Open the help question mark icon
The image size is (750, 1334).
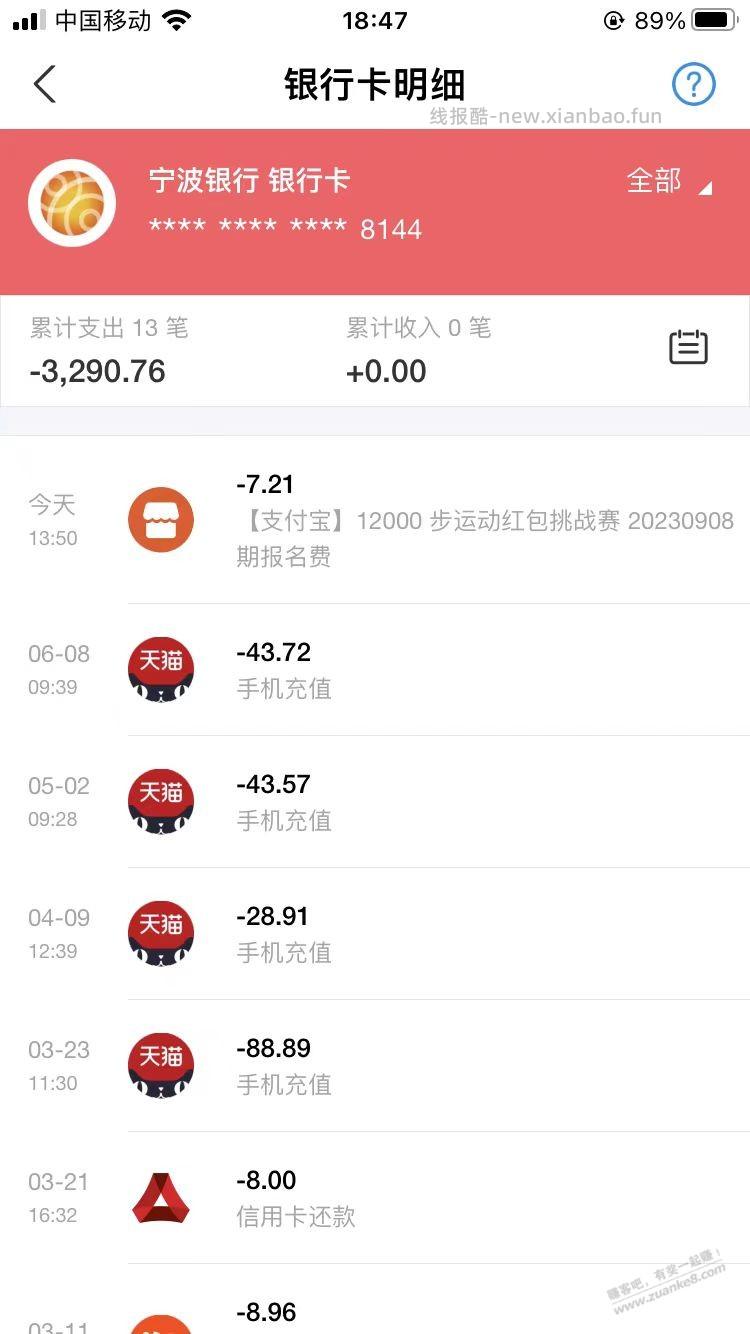click(x=693, y=84)
